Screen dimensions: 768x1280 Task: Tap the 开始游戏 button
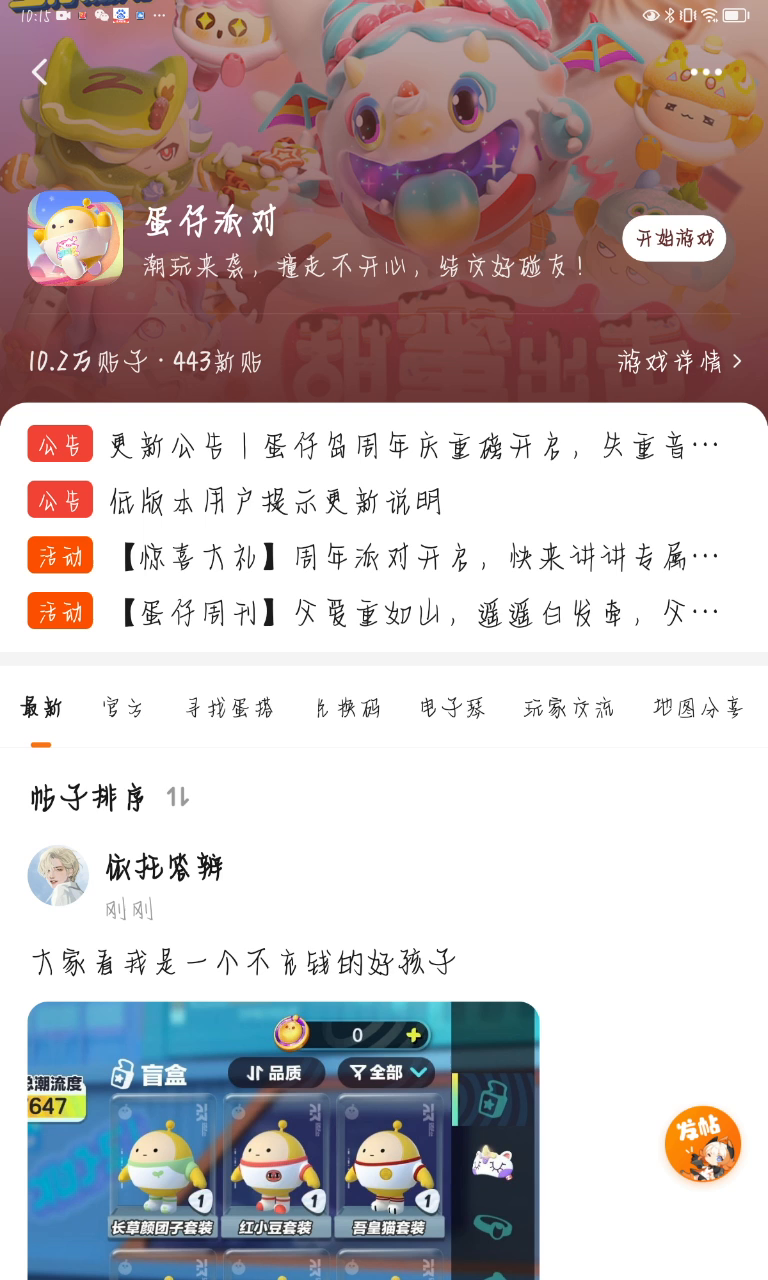tap(674, 238)
